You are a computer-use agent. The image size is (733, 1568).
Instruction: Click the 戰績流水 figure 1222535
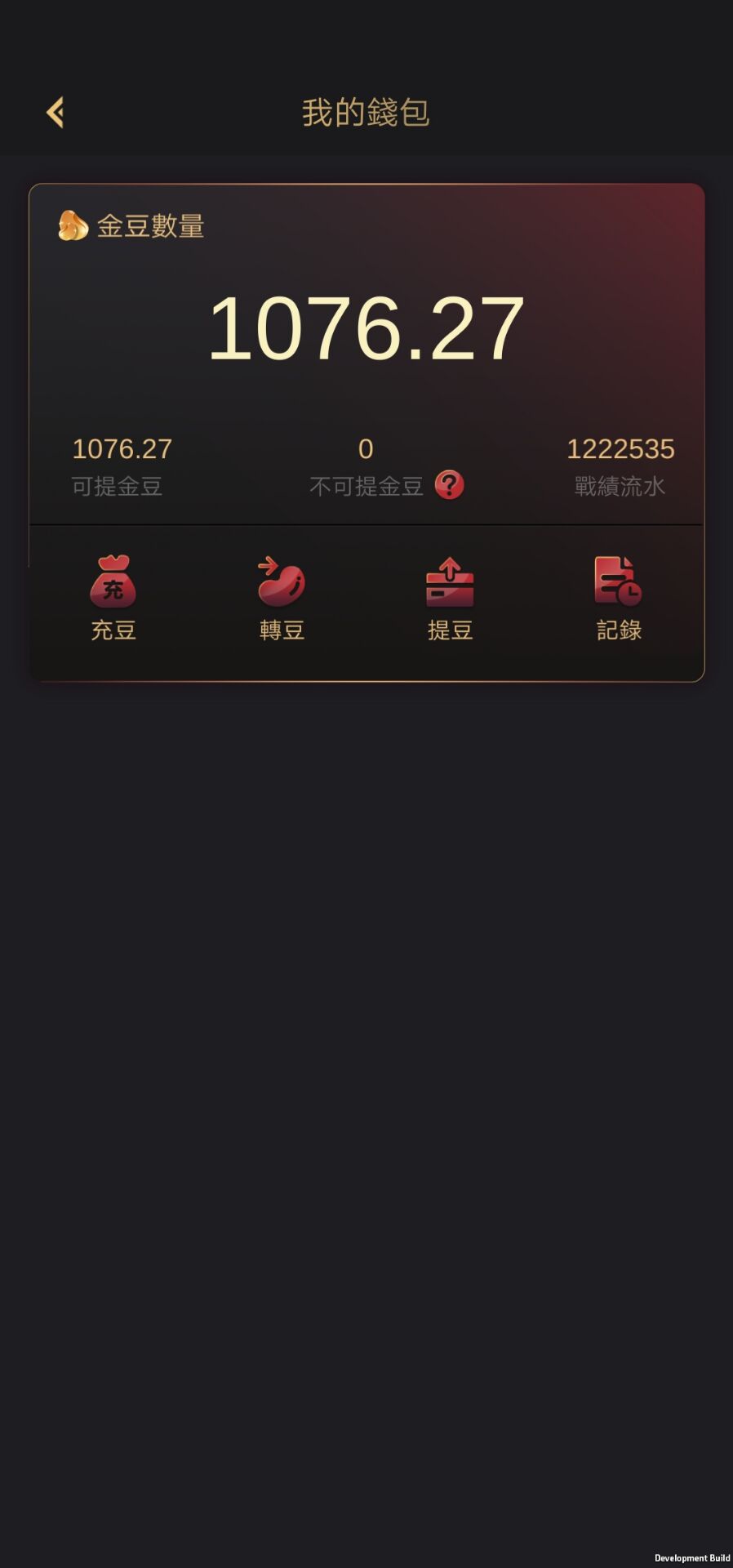[622, 449]
